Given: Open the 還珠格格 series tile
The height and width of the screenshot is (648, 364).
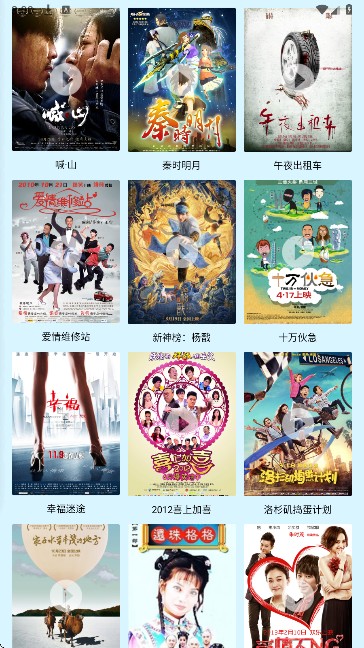Looking at the screenshot, I should [x=182, y=586].
